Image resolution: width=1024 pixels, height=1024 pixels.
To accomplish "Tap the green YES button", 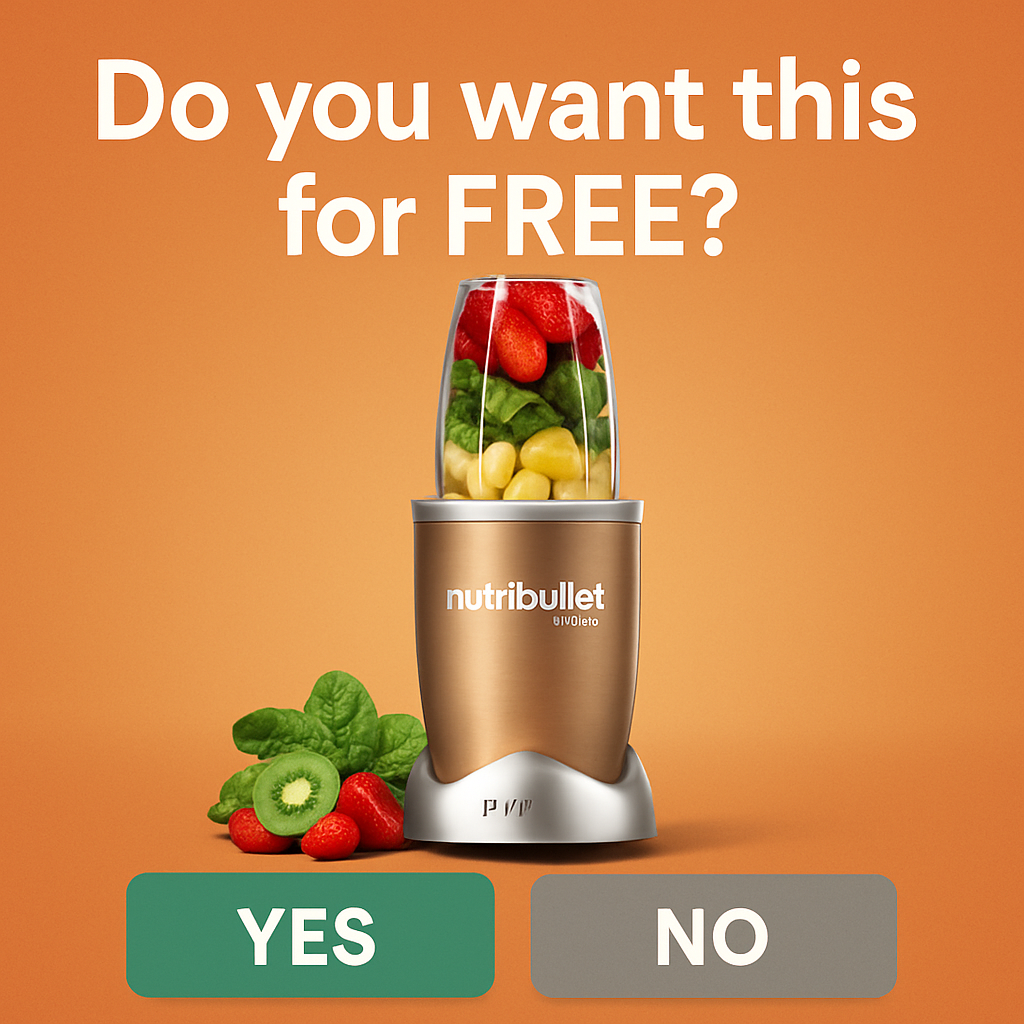I will coord(310,934).
